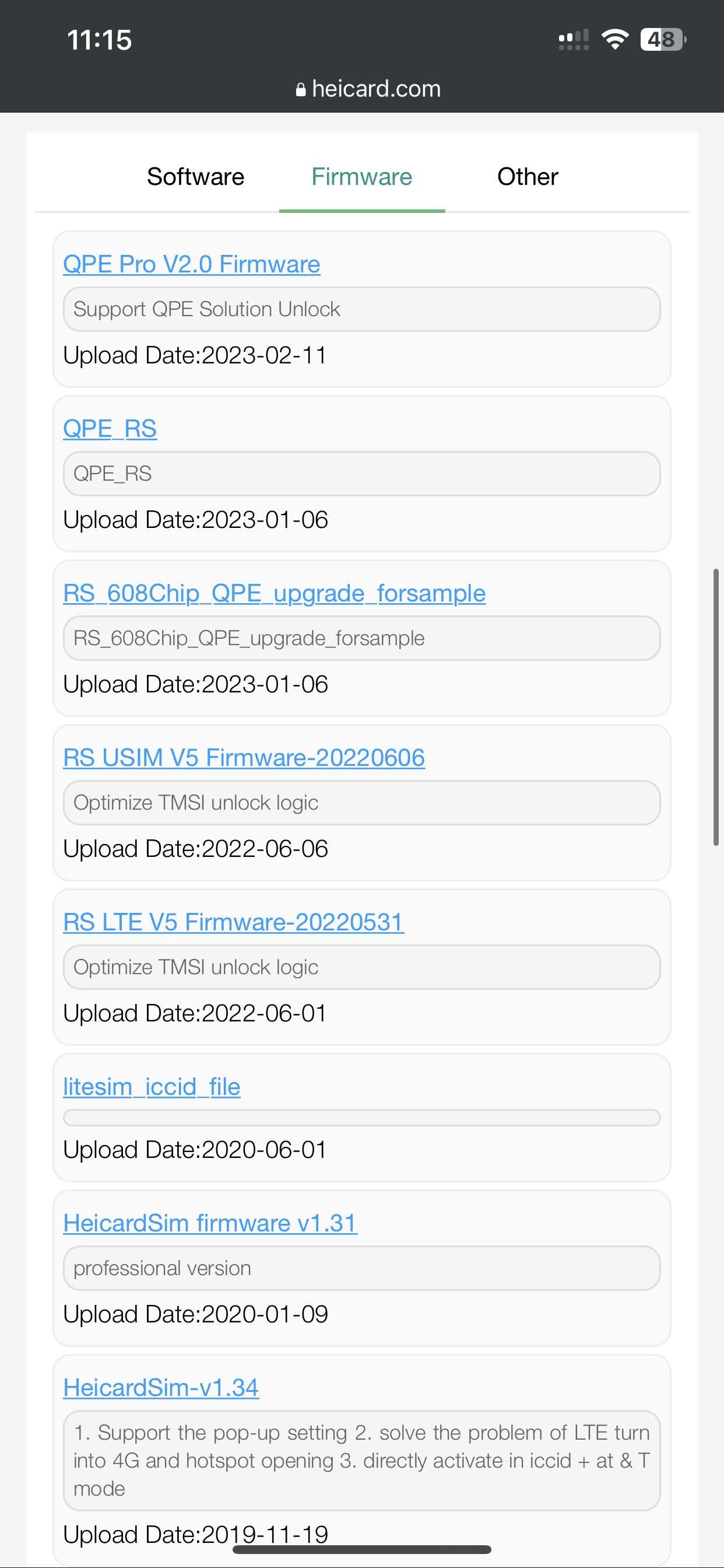Open the HeicardSim-v1.34 link
The height and width of the screenshot is (1568, 724).
click(x=161, y=1387)
